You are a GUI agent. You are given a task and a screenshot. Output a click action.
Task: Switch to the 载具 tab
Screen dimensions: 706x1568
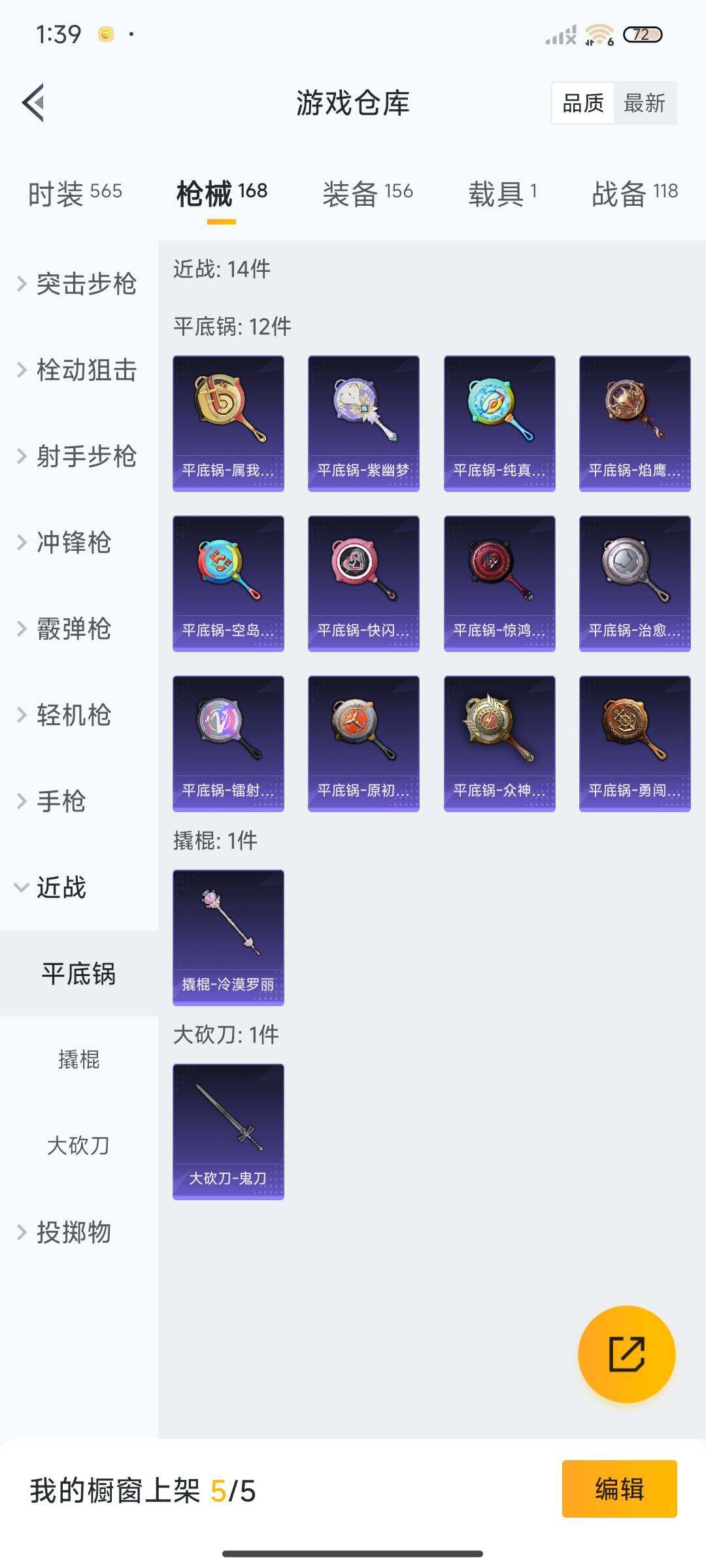(x=502, y=194)
